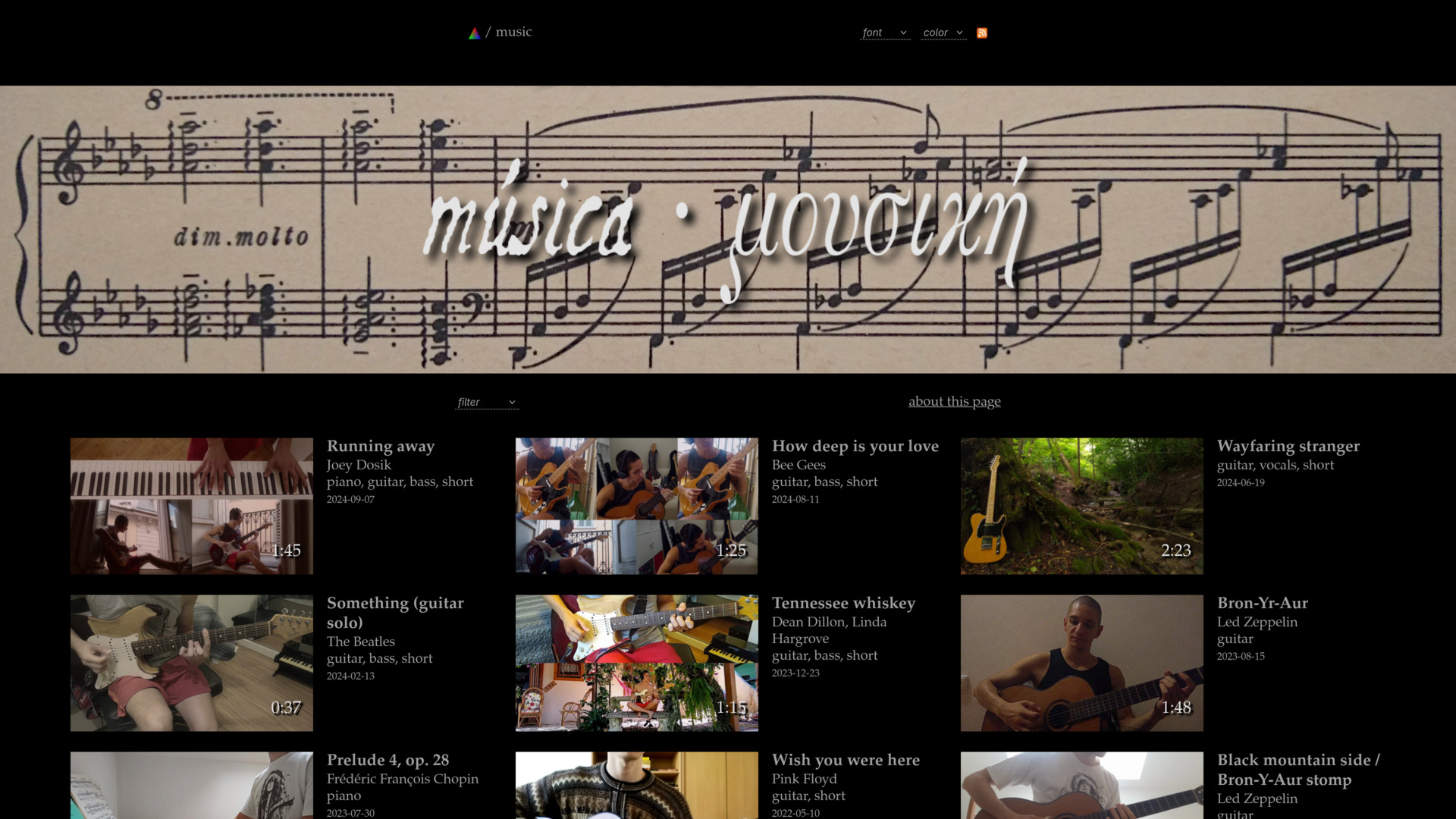Open the RSS feed icon

click(x=982, y=33)
